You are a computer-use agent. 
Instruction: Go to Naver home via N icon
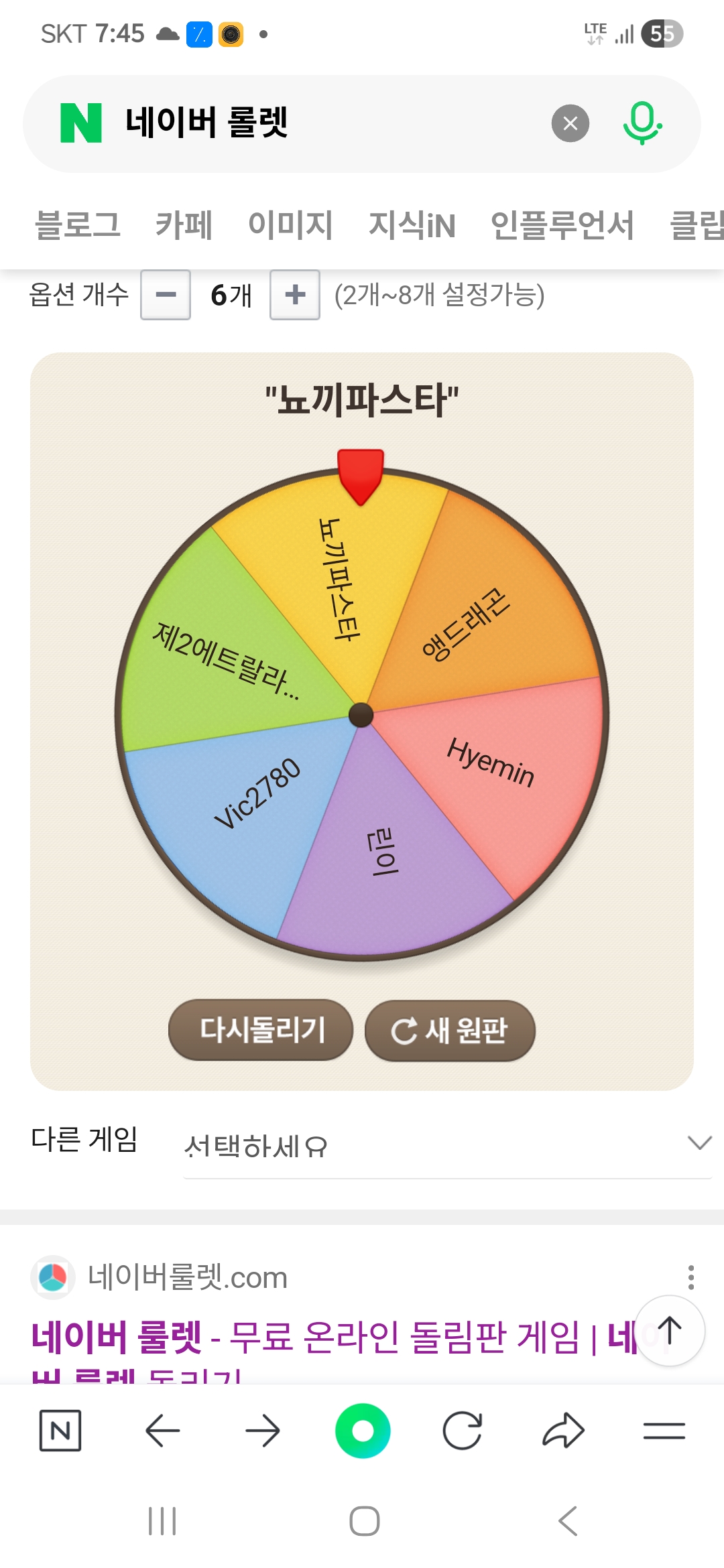pyautogui.click(x=60, y=1431)
